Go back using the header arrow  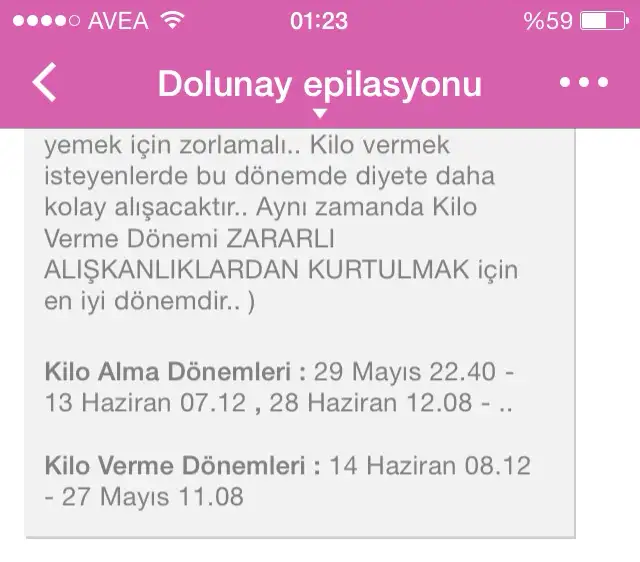pos(45,83)
